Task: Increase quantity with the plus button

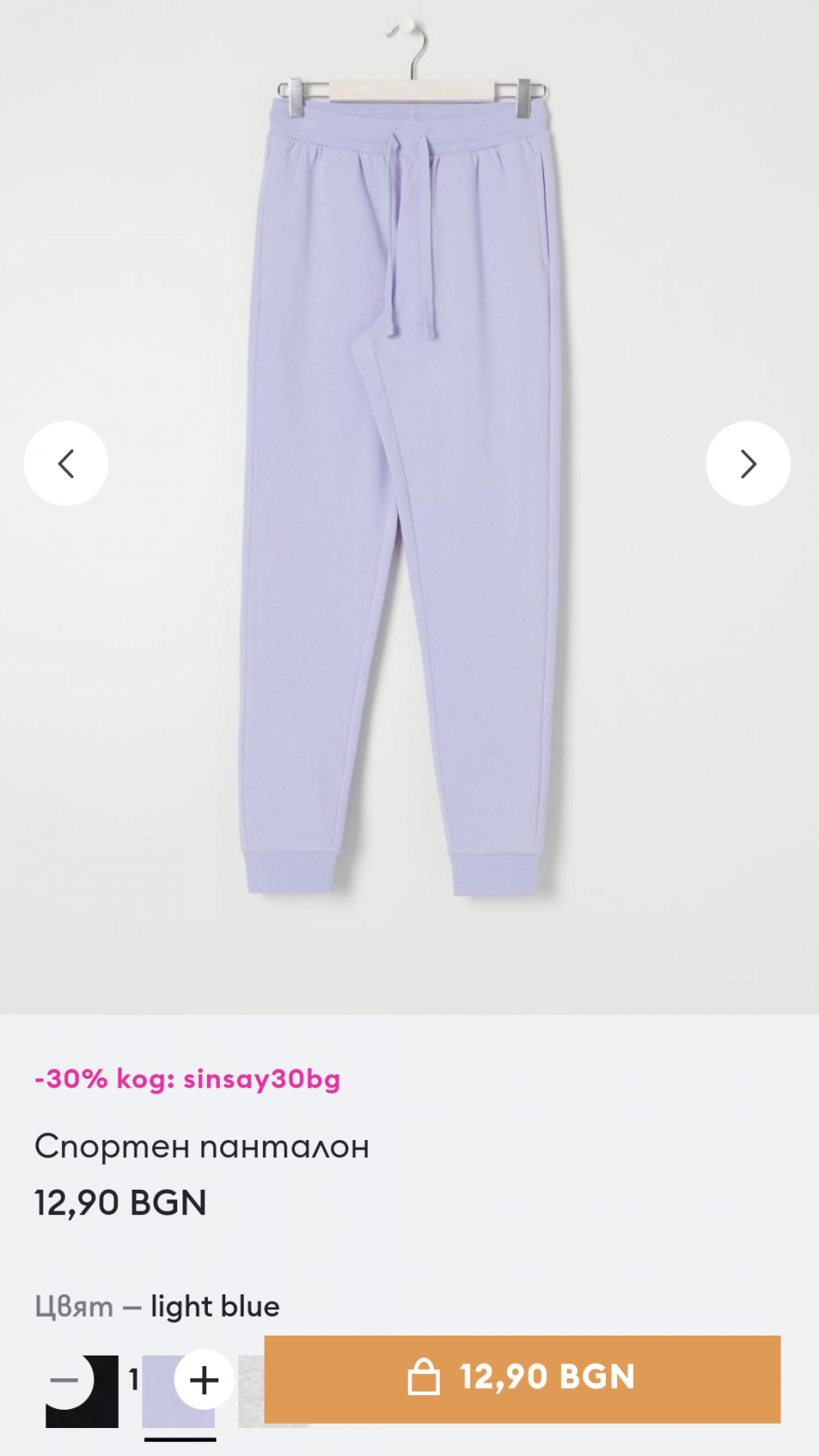Action: (x=203, y=1380)
